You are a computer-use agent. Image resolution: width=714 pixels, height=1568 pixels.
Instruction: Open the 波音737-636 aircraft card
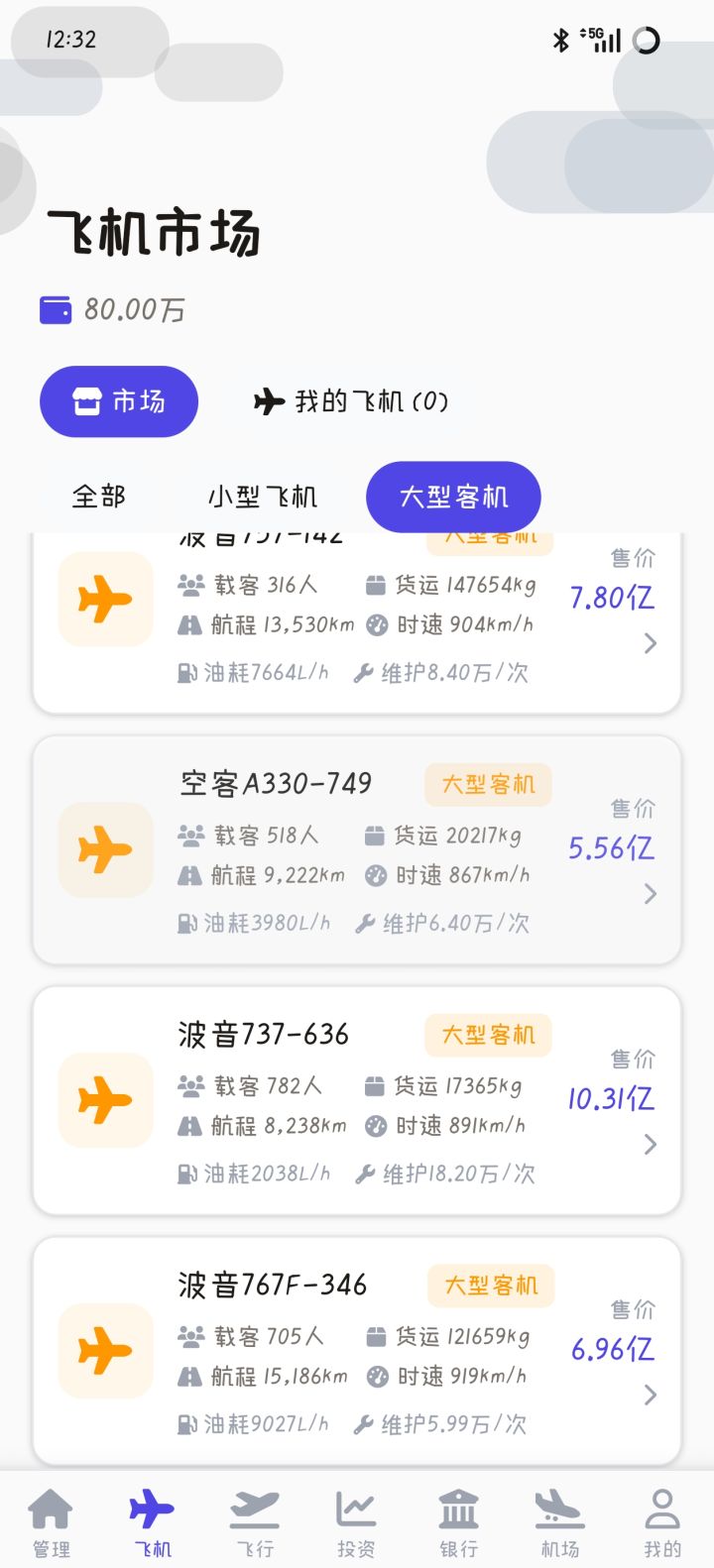click(357, 1100)
